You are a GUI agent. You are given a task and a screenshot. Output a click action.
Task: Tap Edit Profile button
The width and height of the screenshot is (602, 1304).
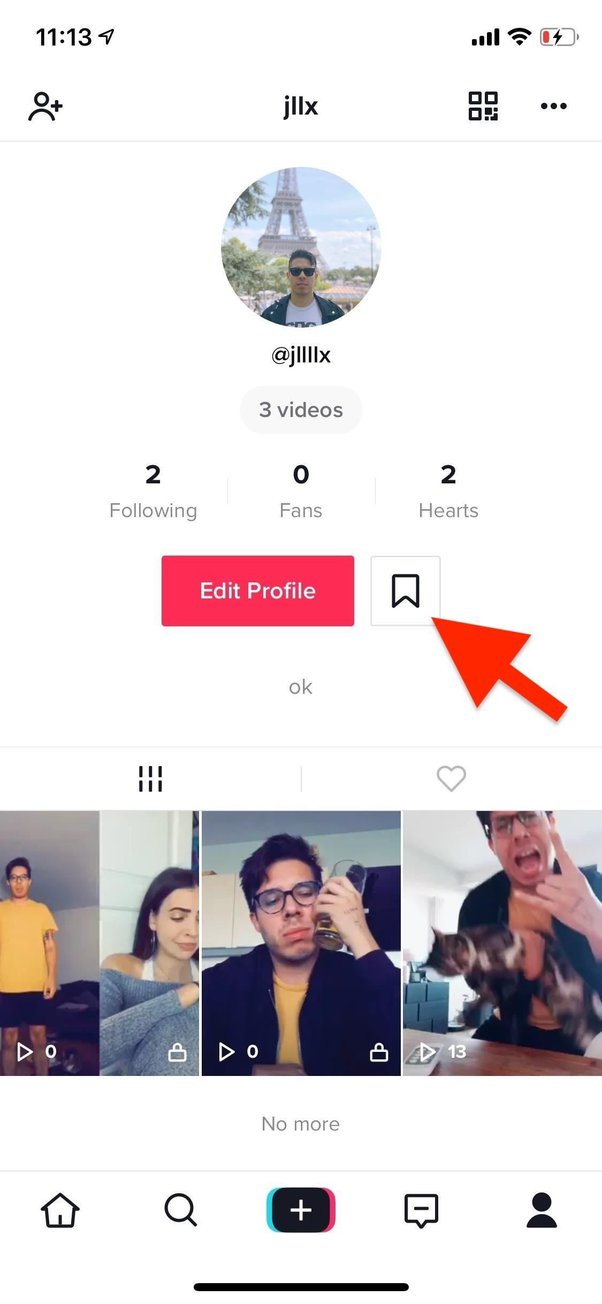(x=258, y=591)
